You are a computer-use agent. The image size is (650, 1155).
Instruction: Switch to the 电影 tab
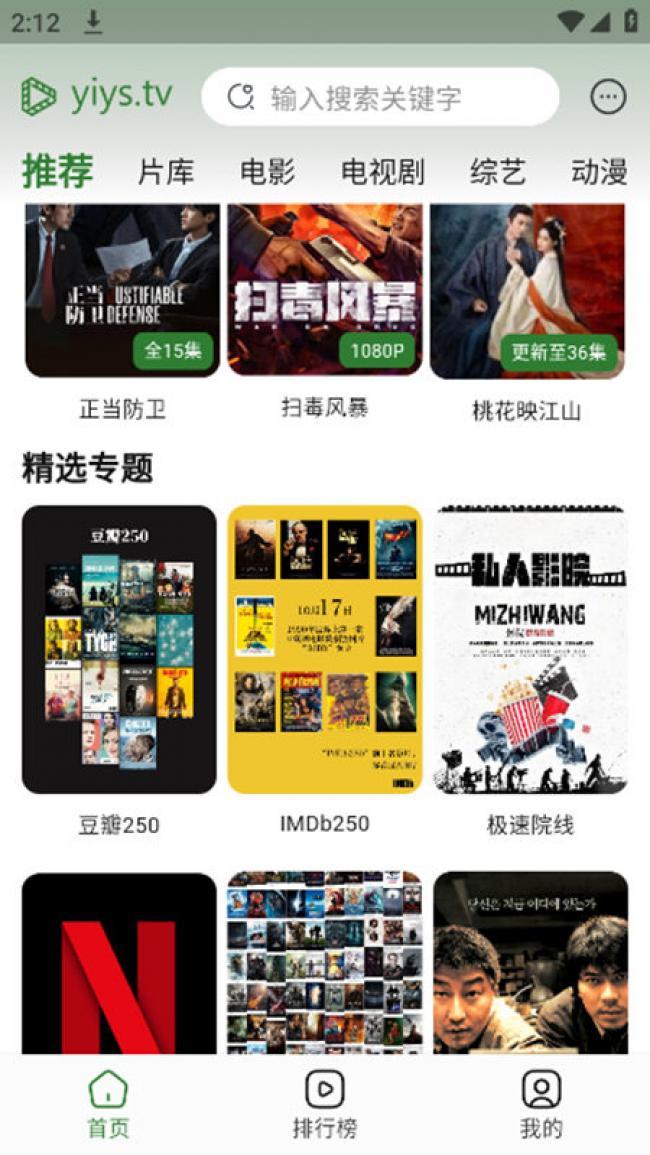268,172
